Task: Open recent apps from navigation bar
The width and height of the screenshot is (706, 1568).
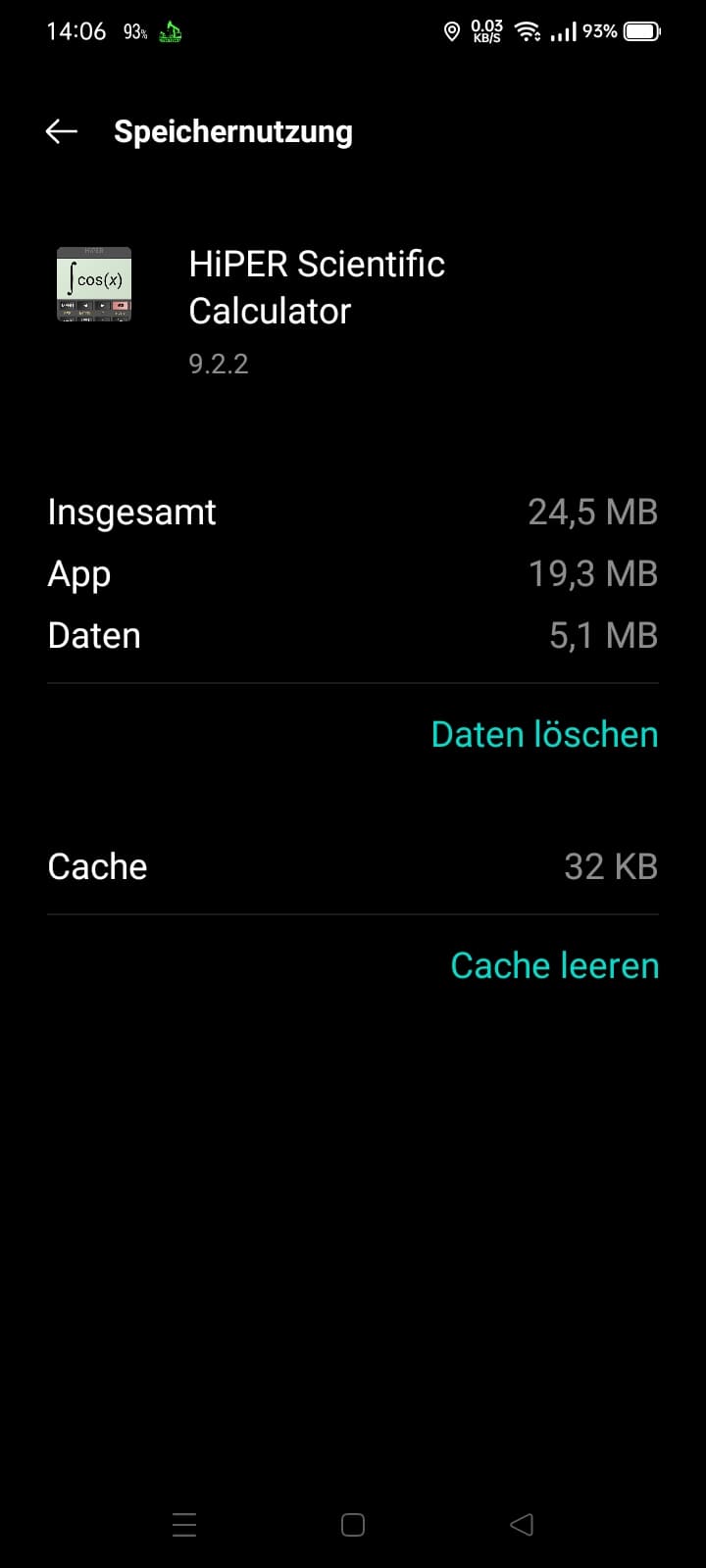Action: click(x=184, y=1524)
